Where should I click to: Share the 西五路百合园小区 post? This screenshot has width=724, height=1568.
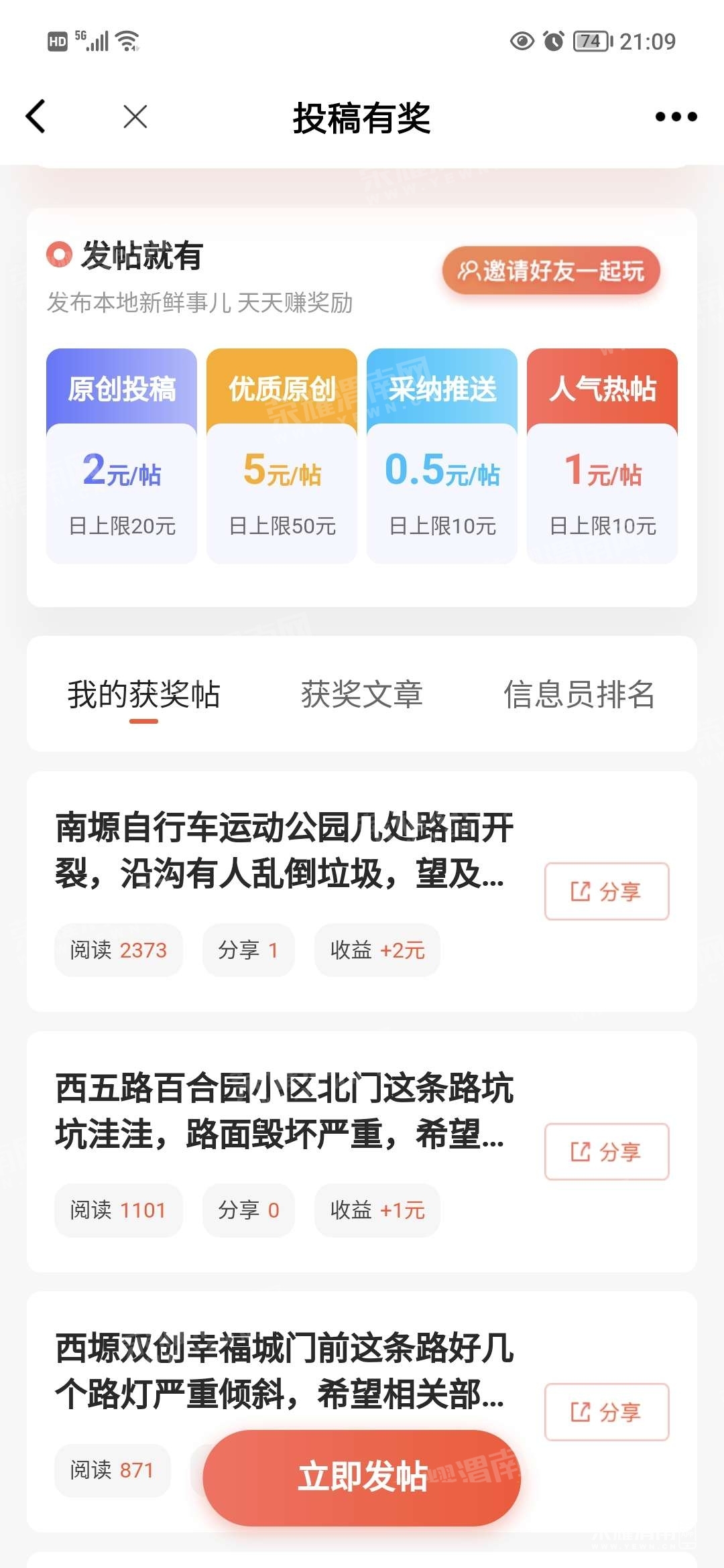(607, 1152)
